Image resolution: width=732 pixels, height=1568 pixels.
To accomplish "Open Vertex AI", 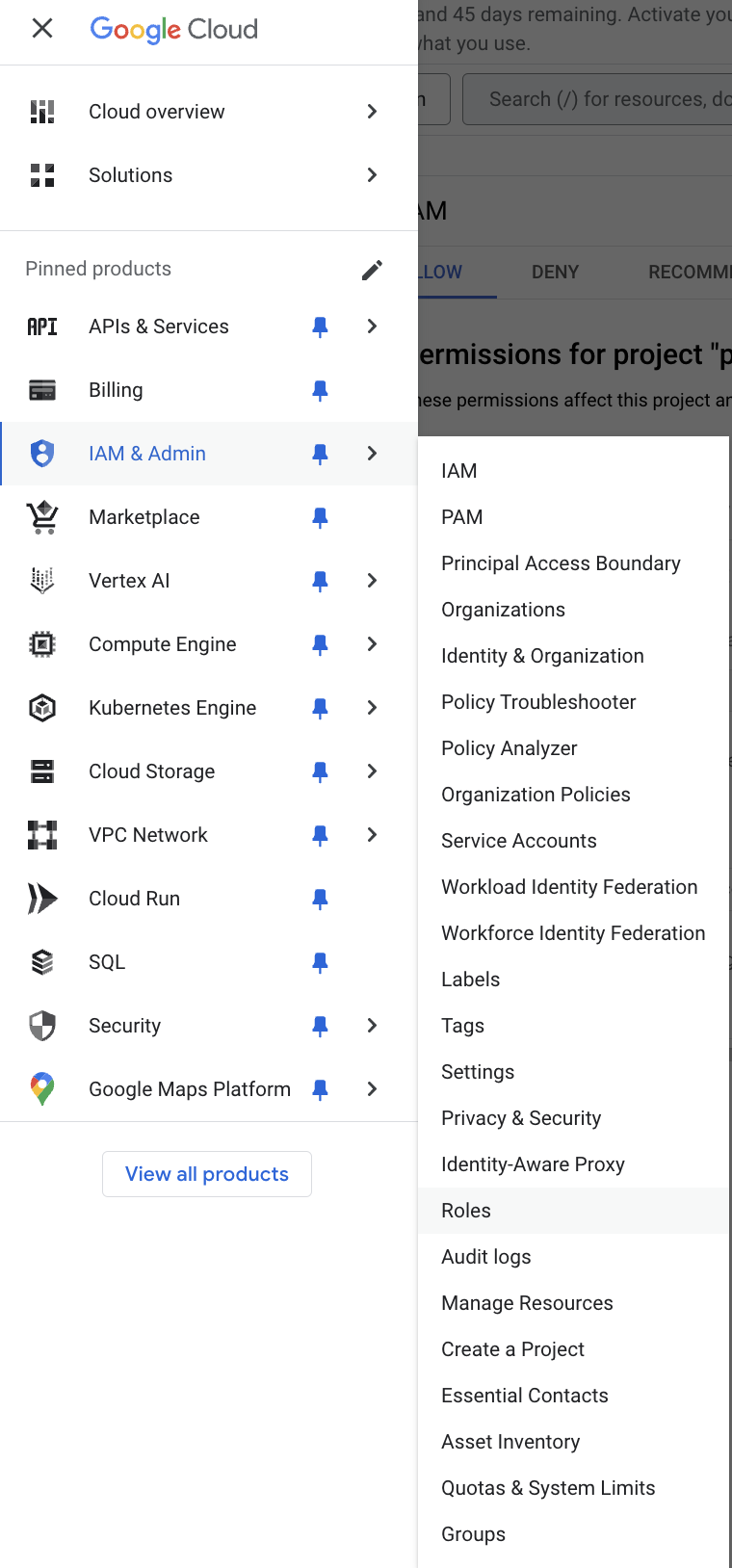I will click(x=129, y=581).
